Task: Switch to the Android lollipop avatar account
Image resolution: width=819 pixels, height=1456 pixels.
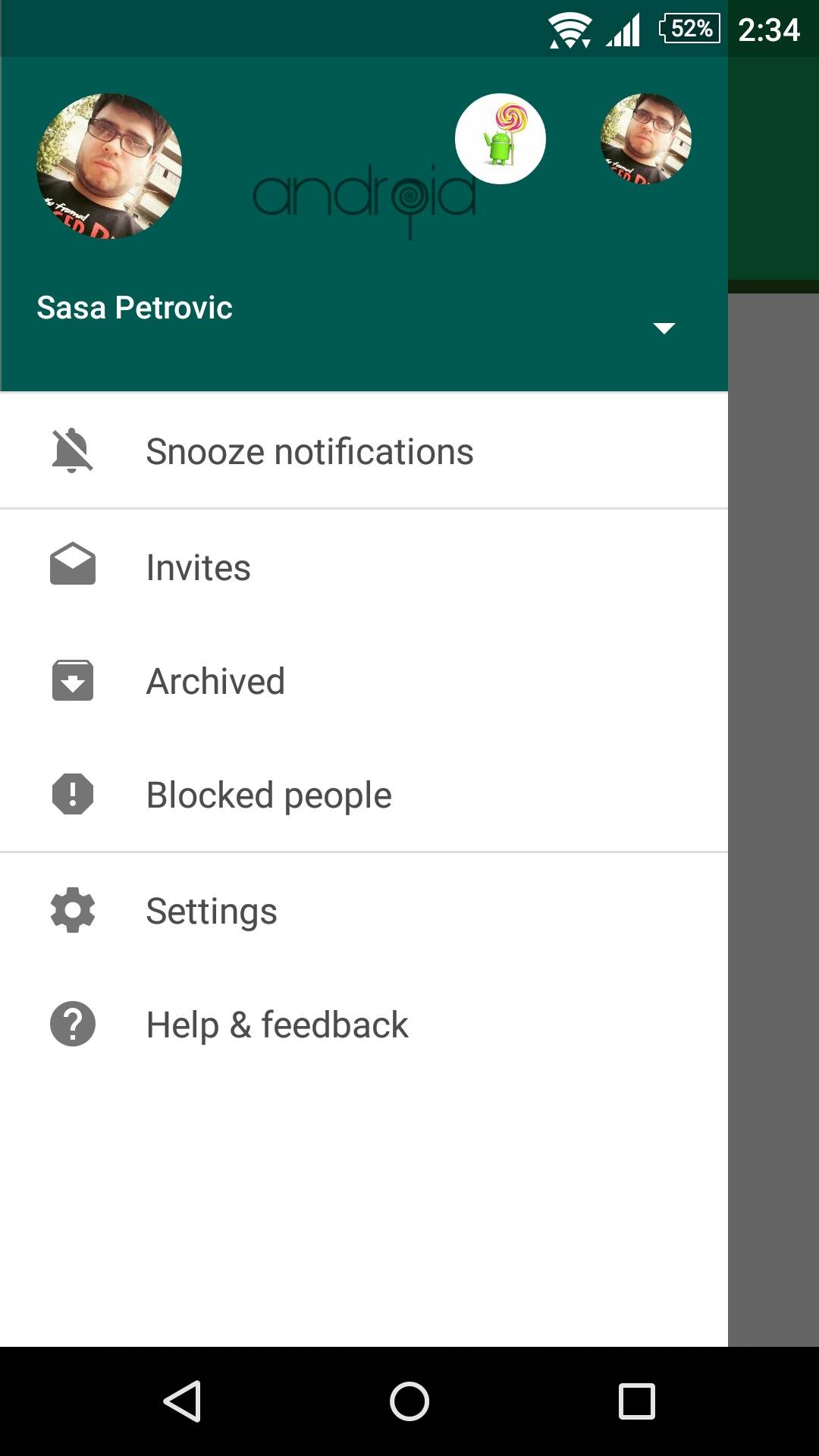Action: tap(500, 139)
